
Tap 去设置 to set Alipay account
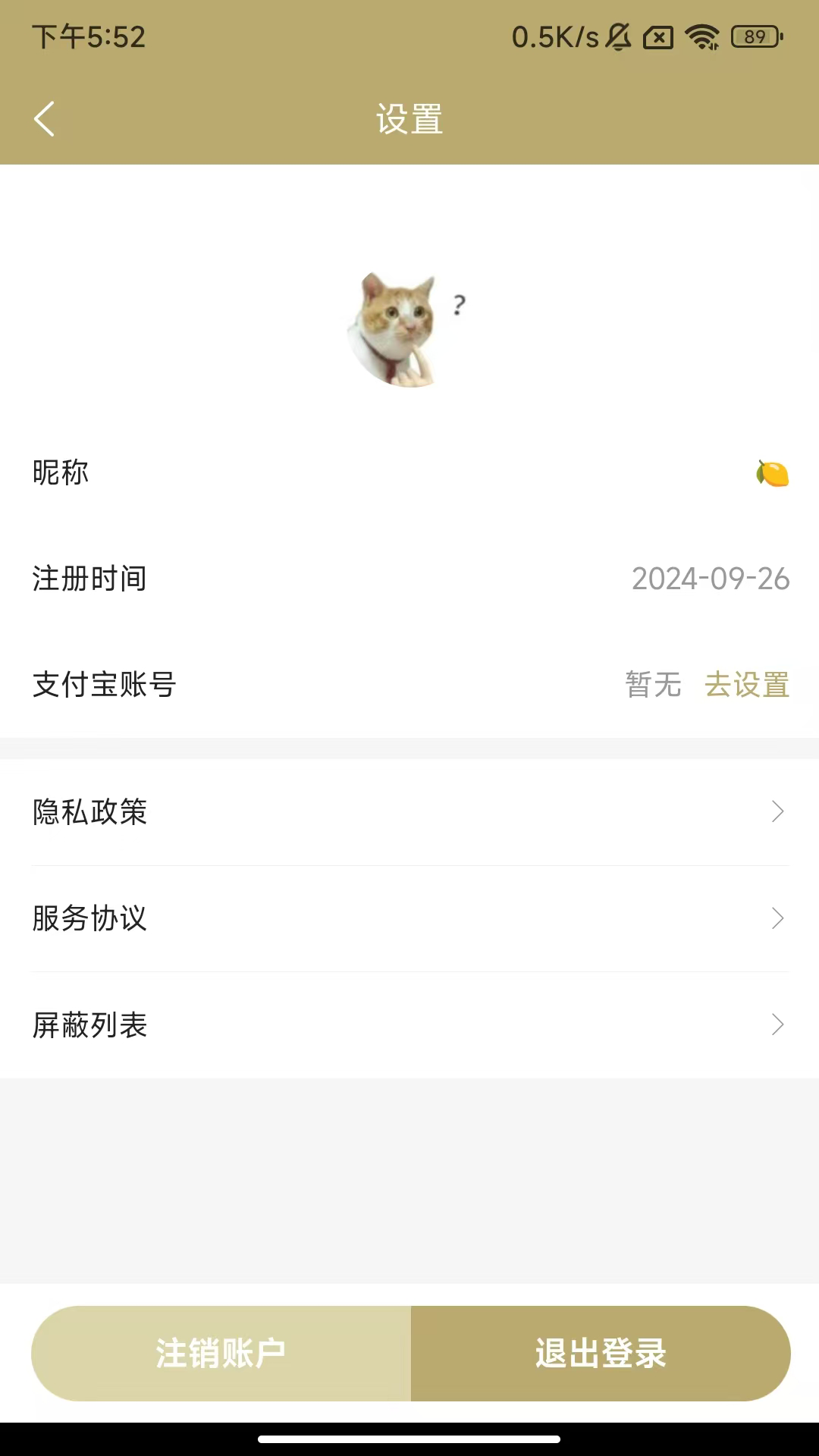(x=747, y=685)
